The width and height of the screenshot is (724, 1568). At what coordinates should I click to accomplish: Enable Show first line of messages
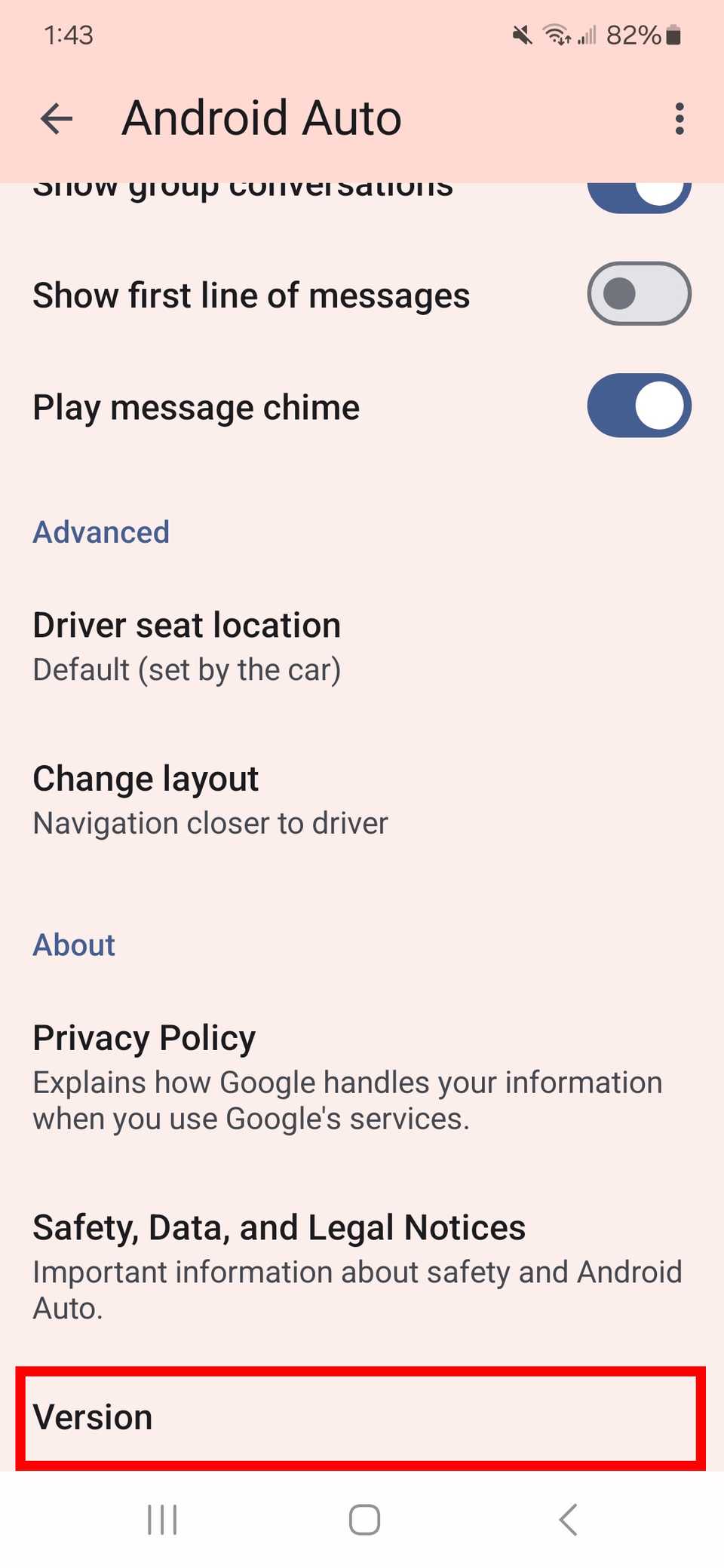(x=638, y=294)
